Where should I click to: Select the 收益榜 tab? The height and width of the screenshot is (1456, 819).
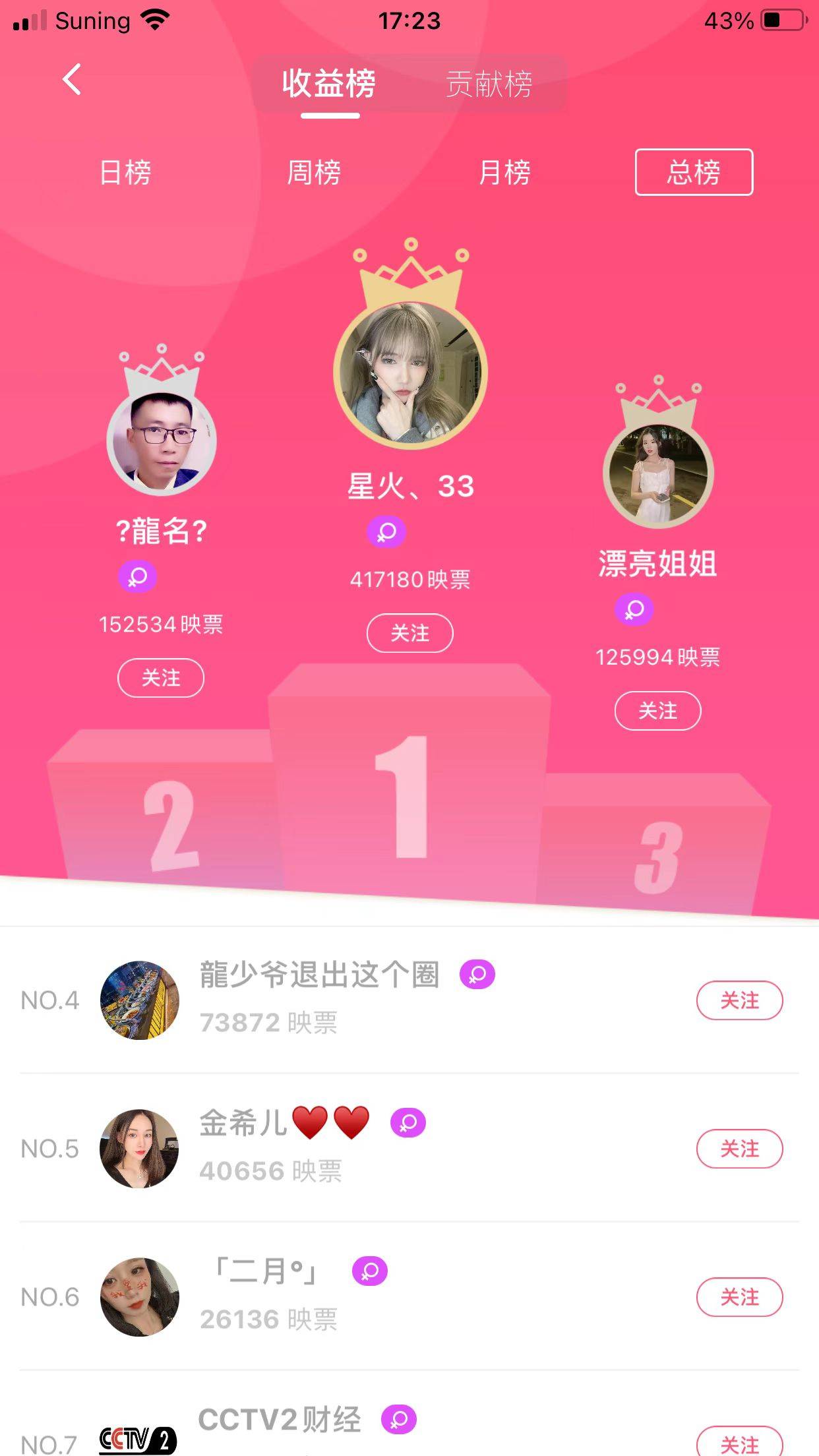329,84
